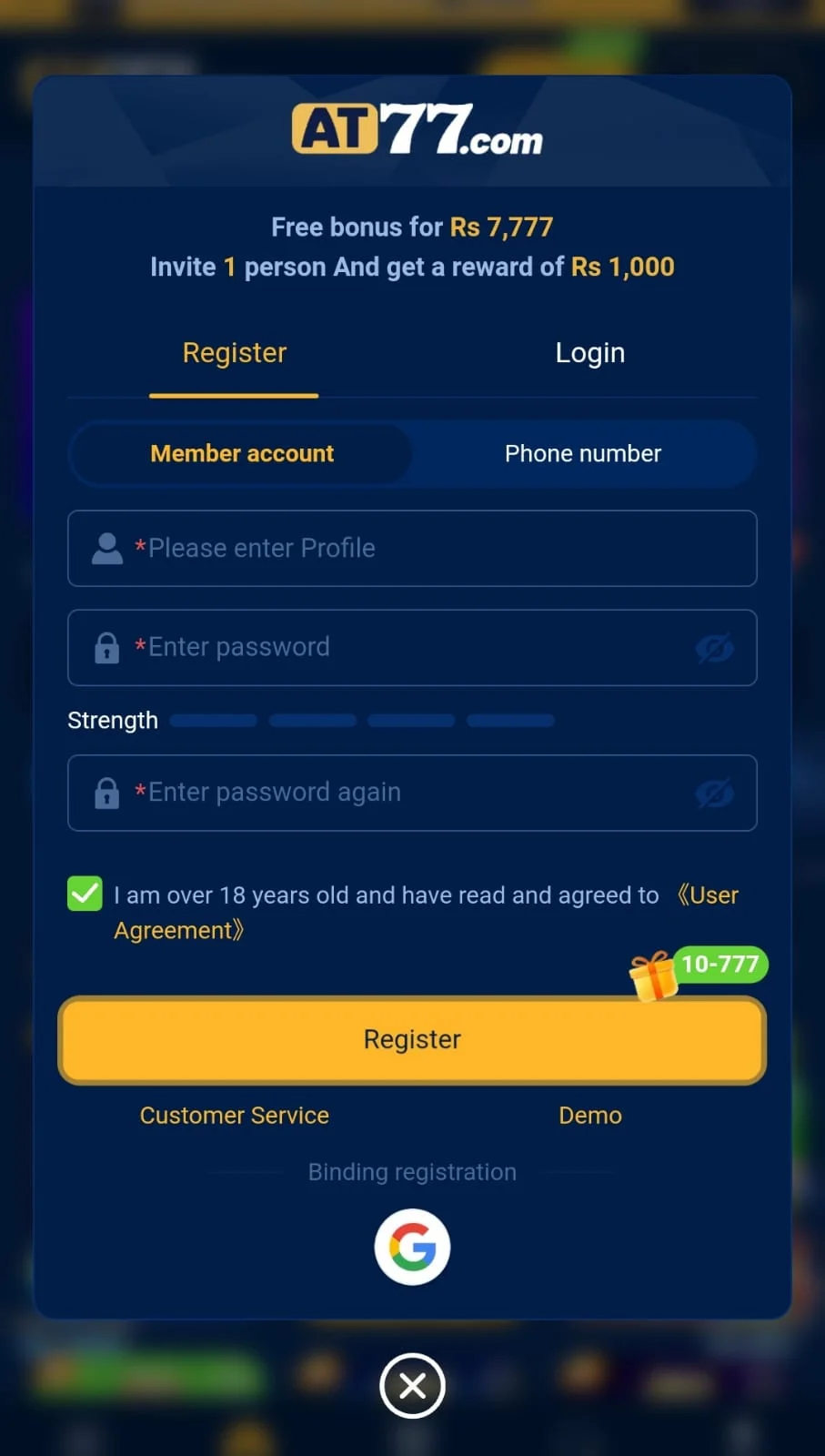Switch to Phone number registration

[583, 453]
